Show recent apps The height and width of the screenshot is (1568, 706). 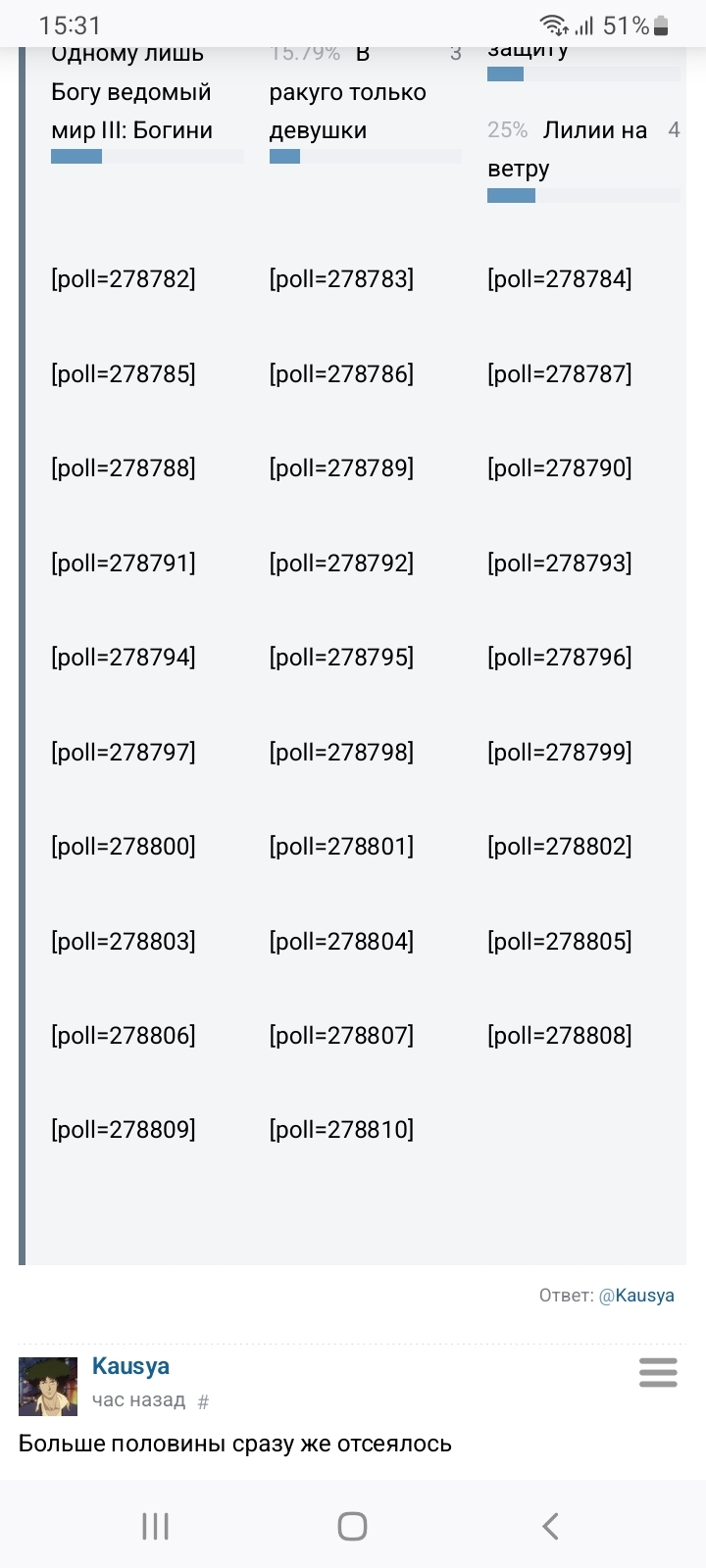pos(156,1526)
